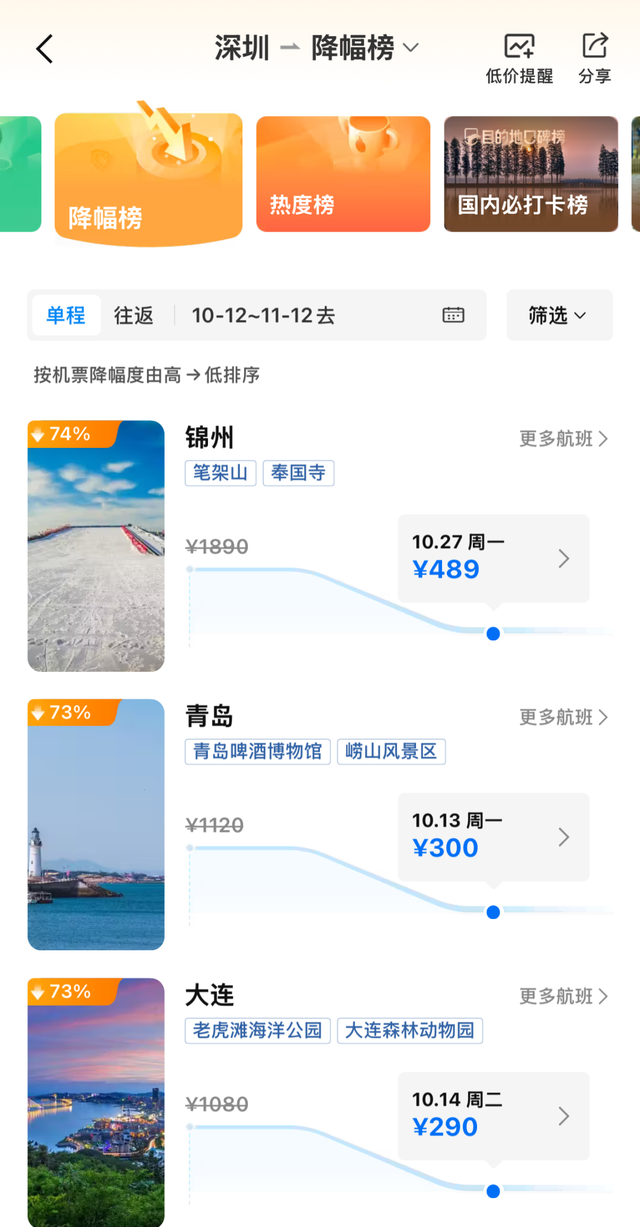640x1227 pixels.
Task: View more flights to 大连
Action: click(x=563, y=996)
